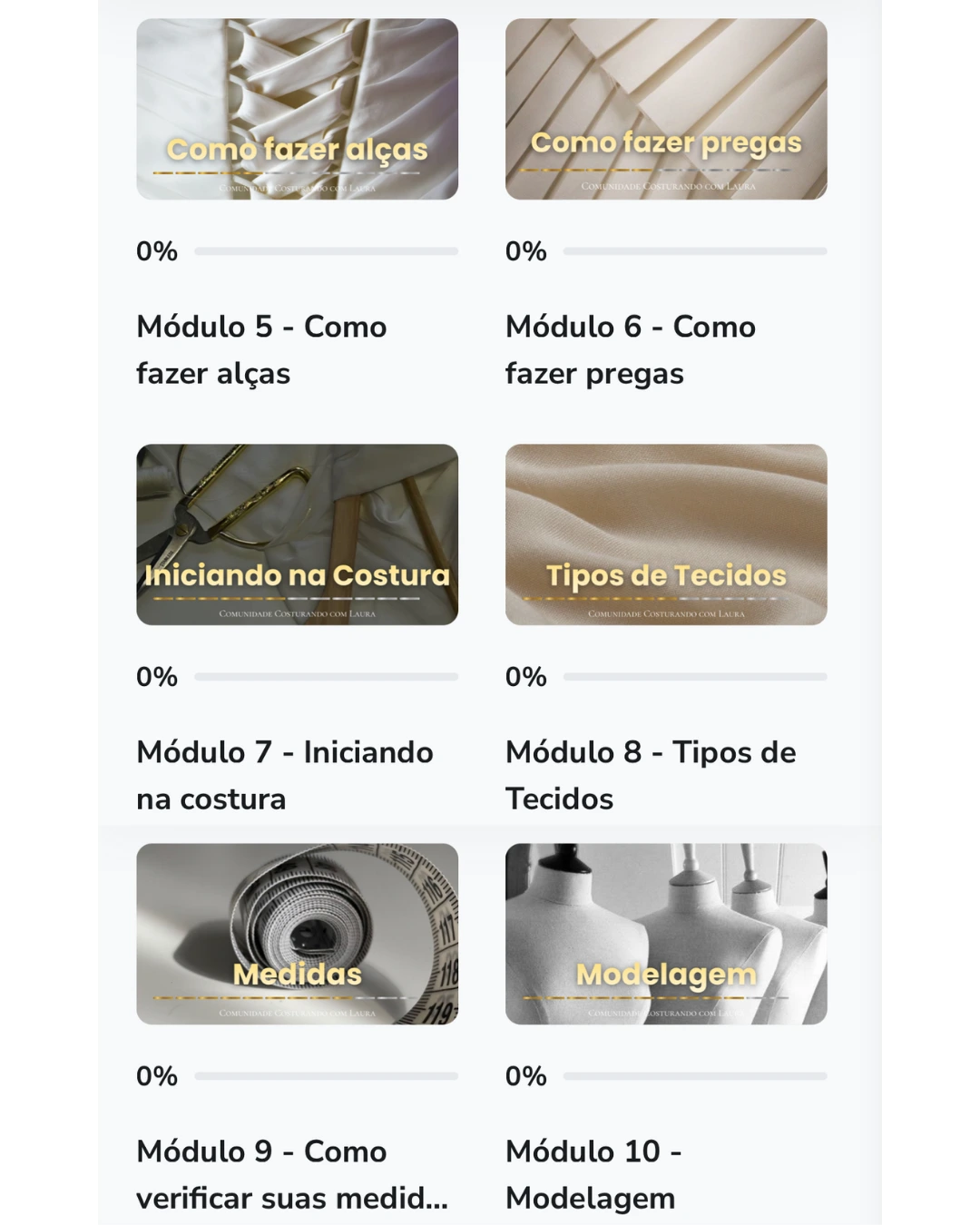Open 'Módulo 7 - Iniciando na costura'
Viewport: 980px width, 1225px height.
pyautogui.click(x=285, y=775)
